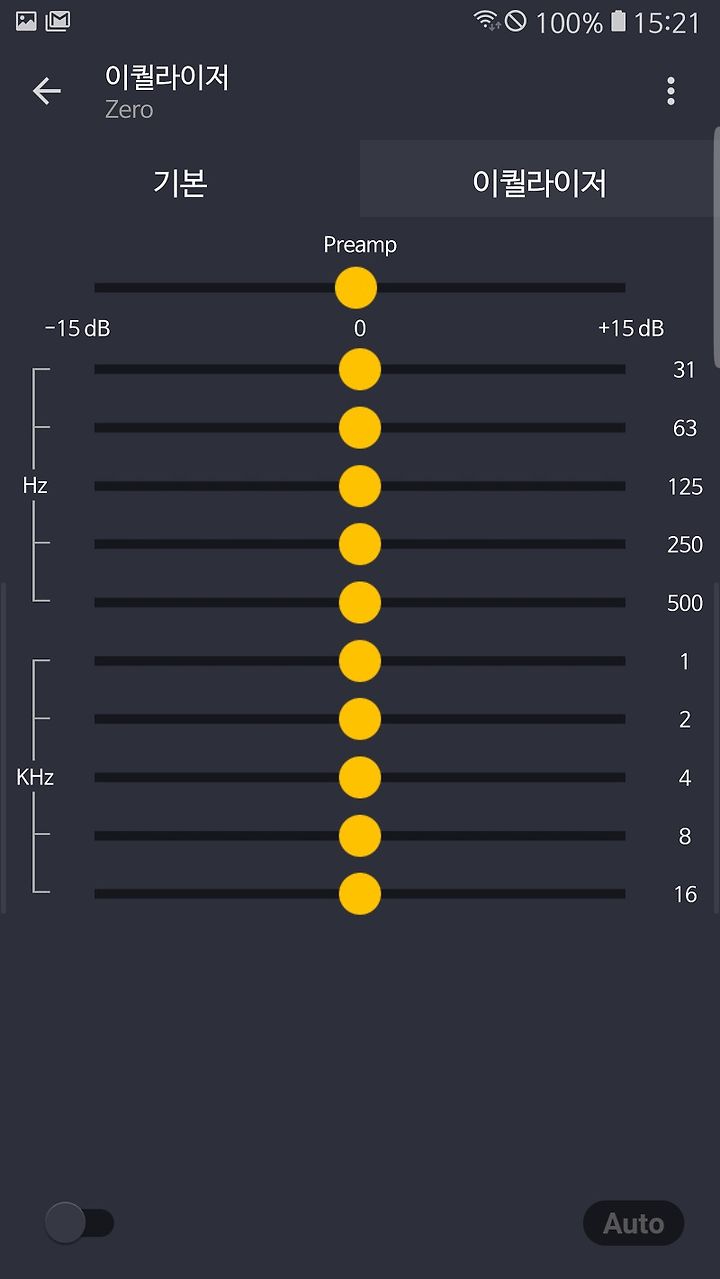Tap the 500 Hz band slider

click(x=360, y=603)
